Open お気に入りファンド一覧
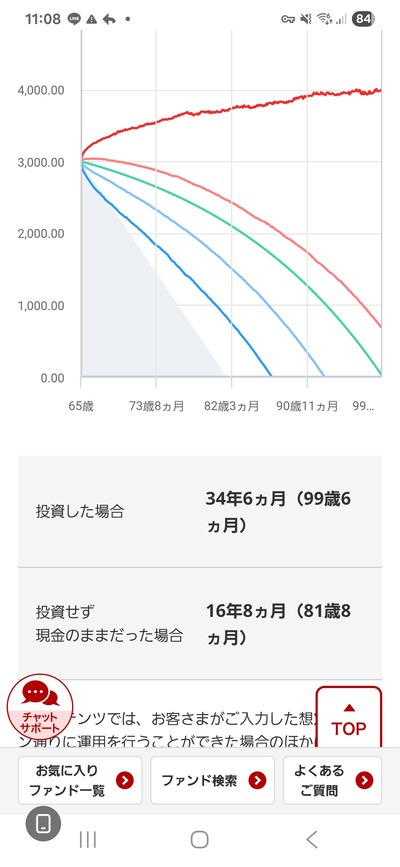 pos(80,780)
